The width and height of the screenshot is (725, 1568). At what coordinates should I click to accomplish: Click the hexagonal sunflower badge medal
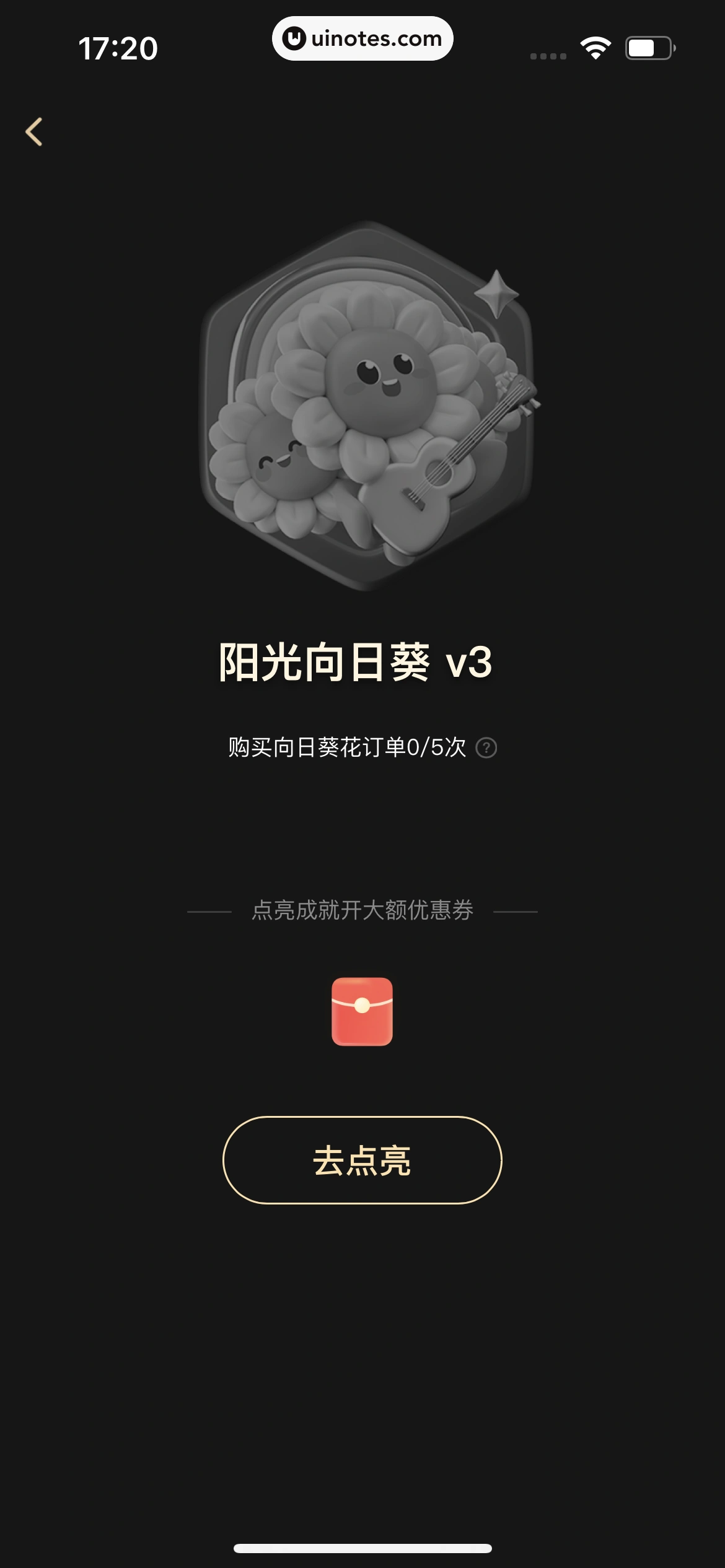(x=362, y=409)
